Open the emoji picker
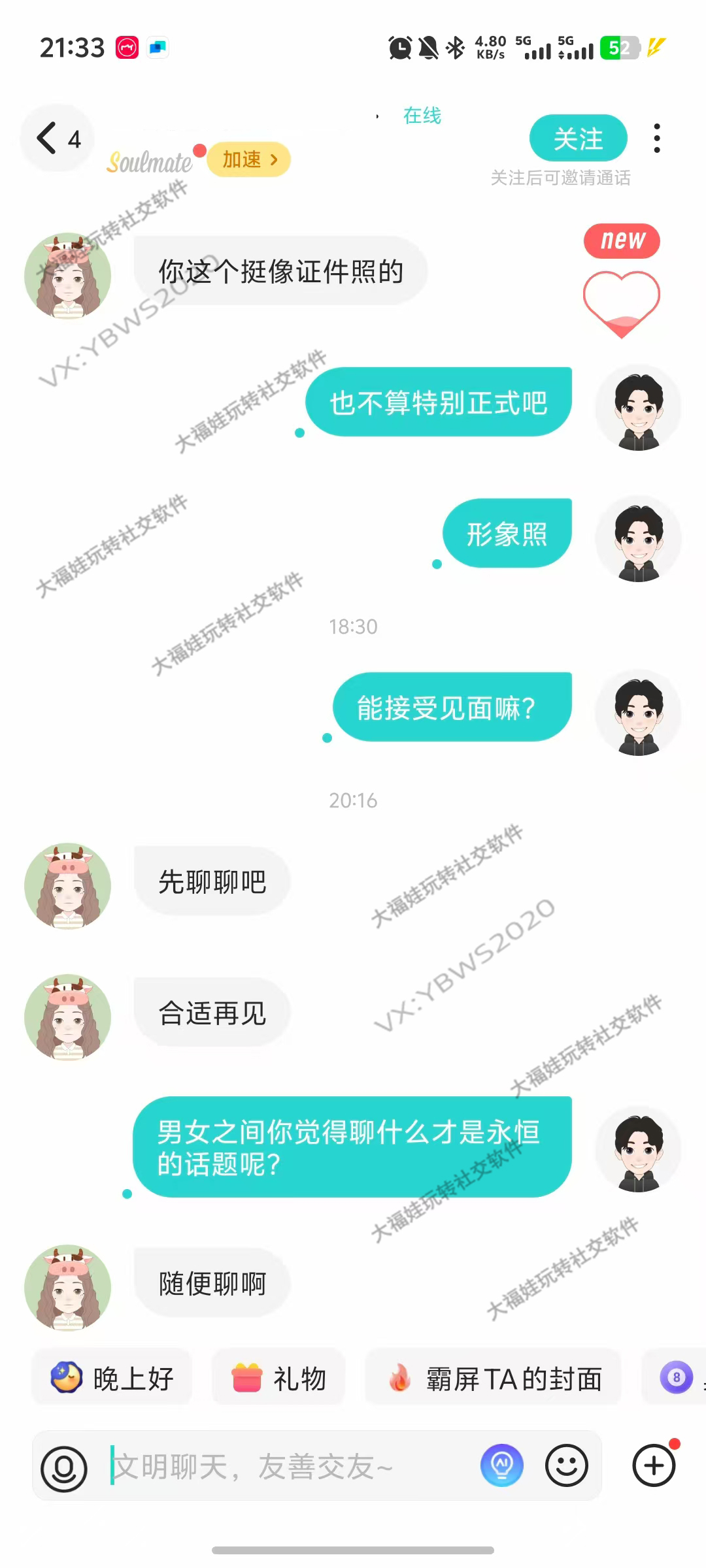Screen dimensions: 706x1568 (566, 1465)
